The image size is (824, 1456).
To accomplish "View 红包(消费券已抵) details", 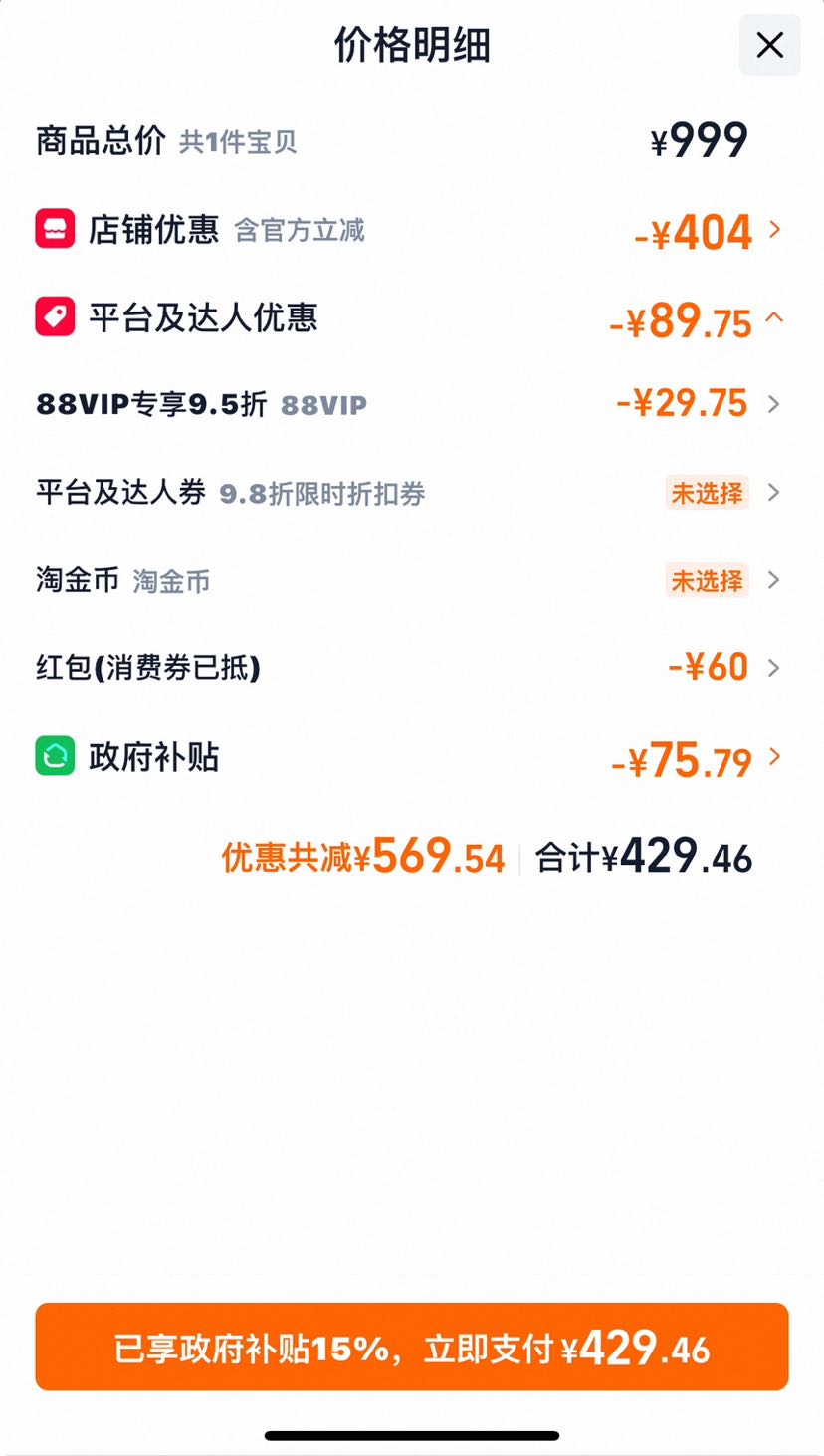I will click(412, 668).
